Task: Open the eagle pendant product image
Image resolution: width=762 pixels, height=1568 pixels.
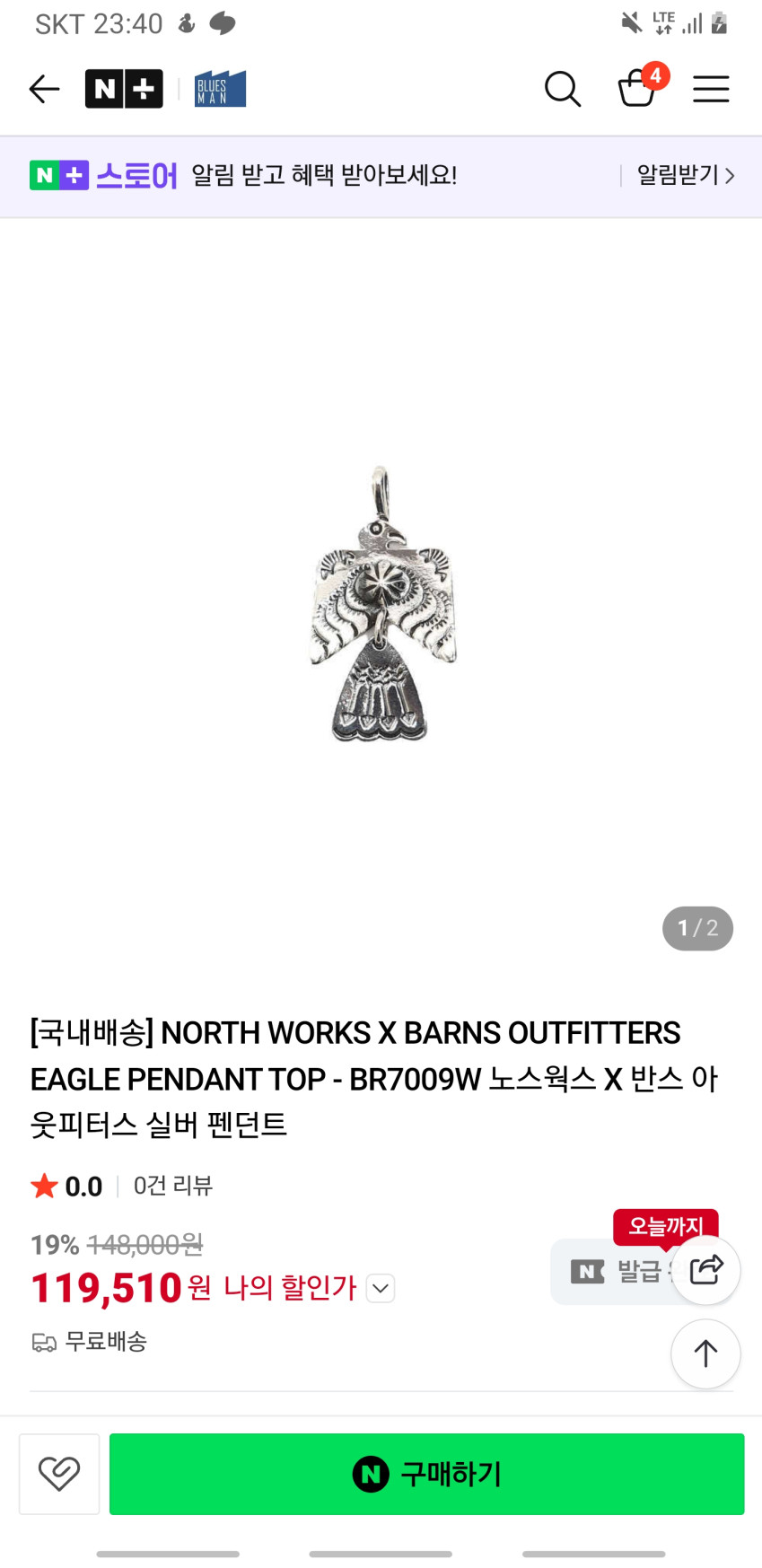Action: (381, 601)
